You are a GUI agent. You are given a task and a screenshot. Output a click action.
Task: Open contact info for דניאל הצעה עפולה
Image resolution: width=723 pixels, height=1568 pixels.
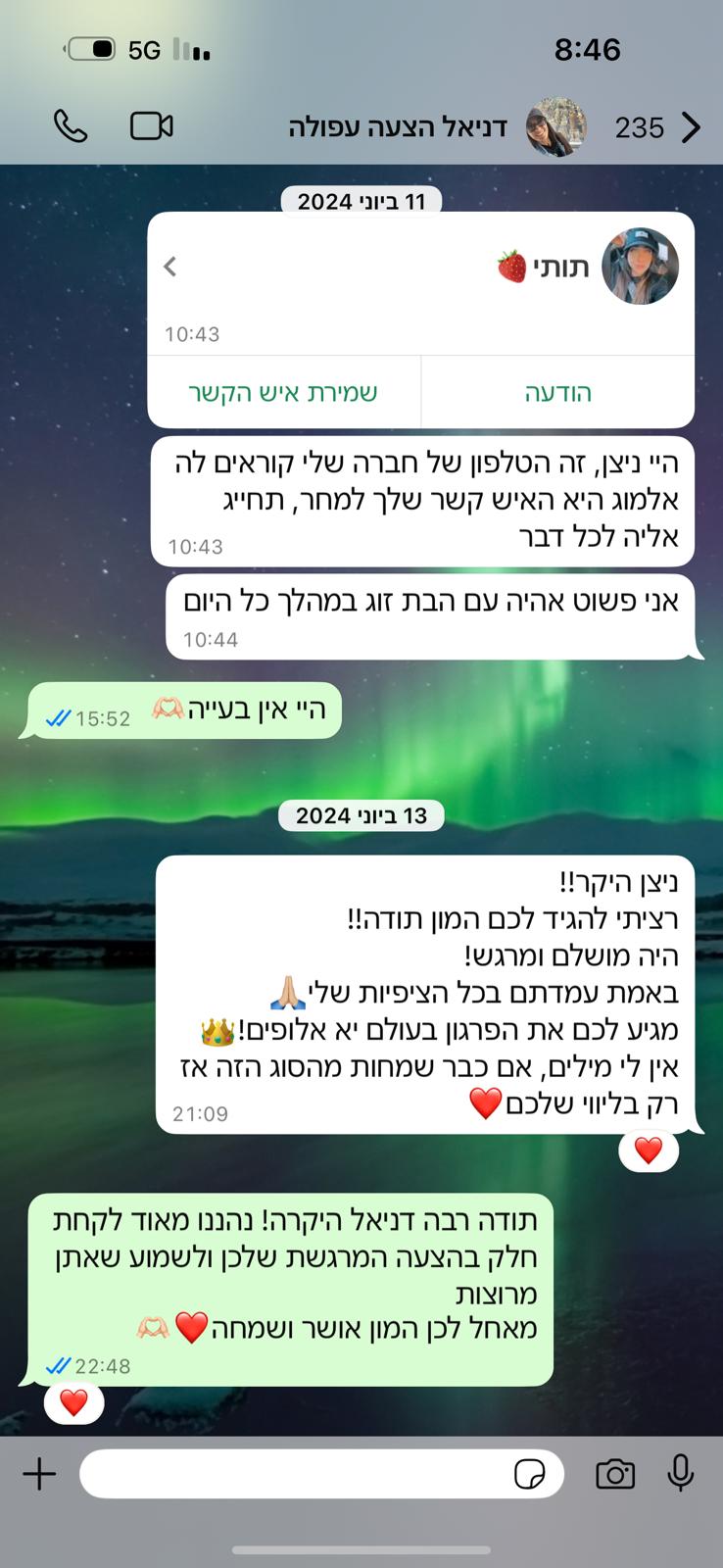pos(398,127)
